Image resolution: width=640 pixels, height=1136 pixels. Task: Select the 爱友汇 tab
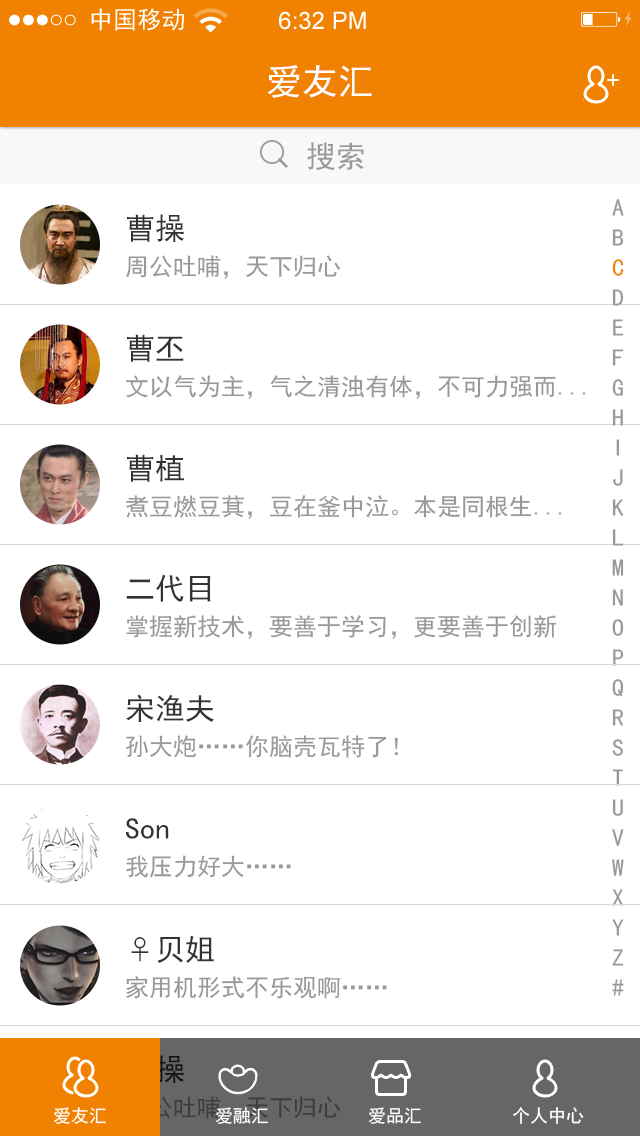(80, 1088)
